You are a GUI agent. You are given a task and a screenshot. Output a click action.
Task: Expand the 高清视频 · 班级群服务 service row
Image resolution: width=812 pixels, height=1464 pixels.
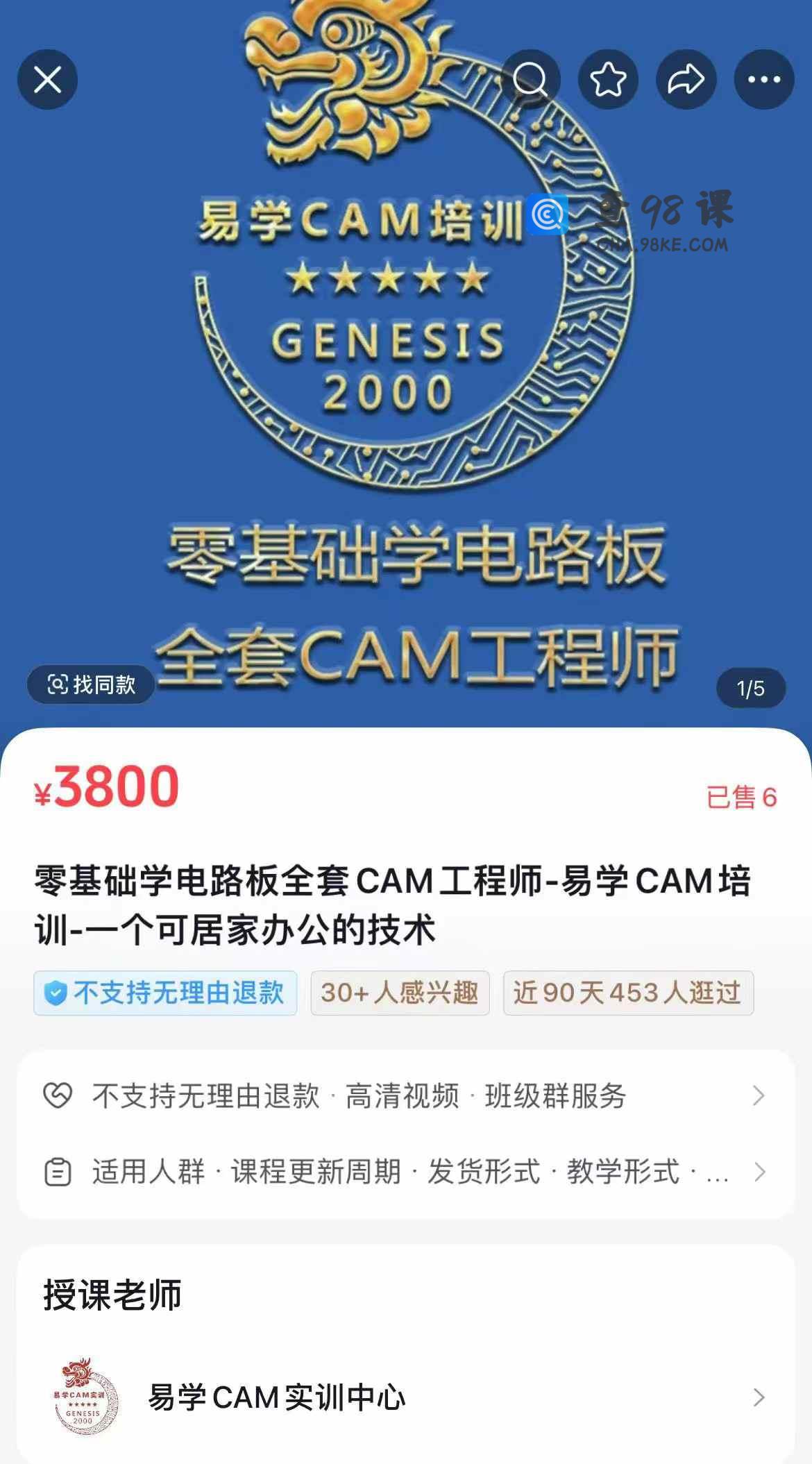point(405,1096)
